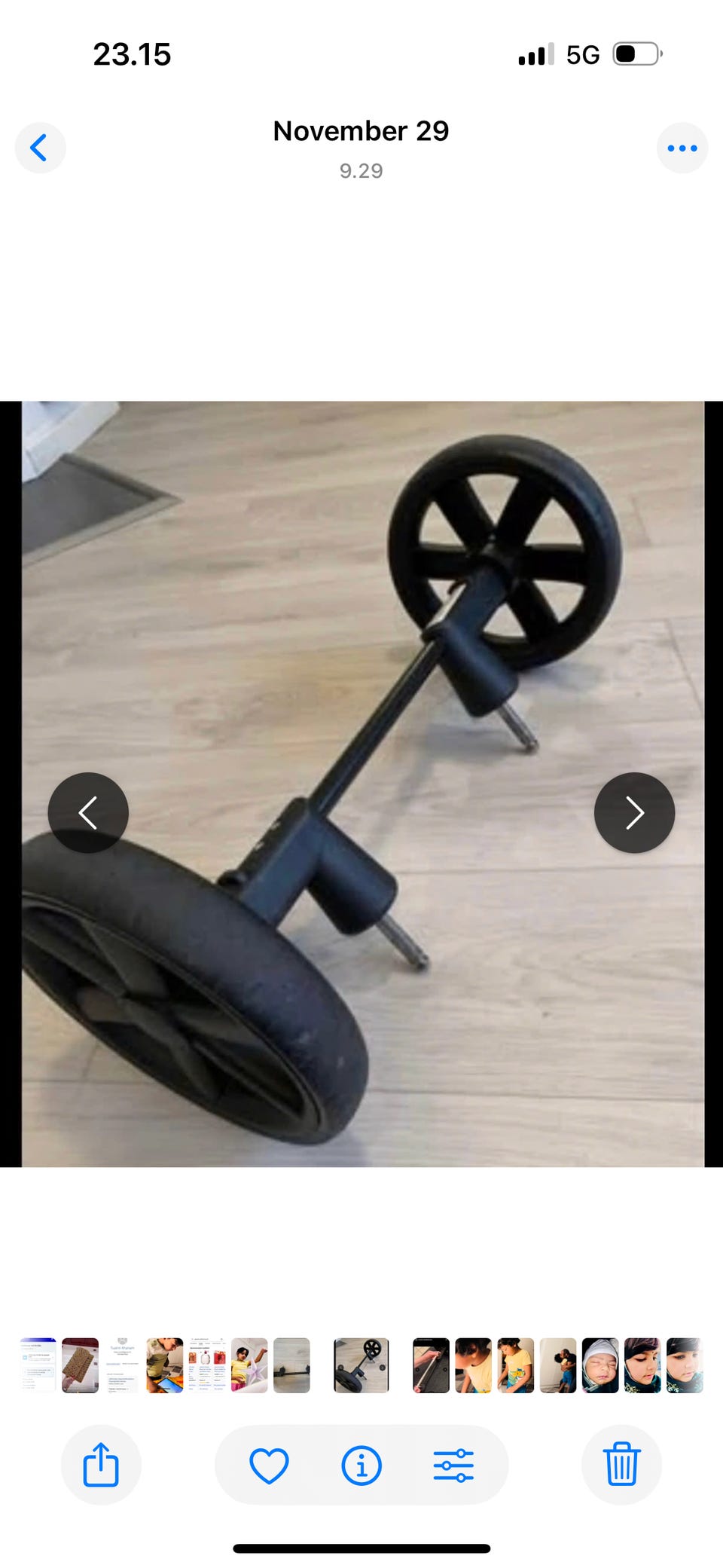Viewport: 723px width, 1568px height.
Task: Go back to the photo library
Action: tap(40, 148)
